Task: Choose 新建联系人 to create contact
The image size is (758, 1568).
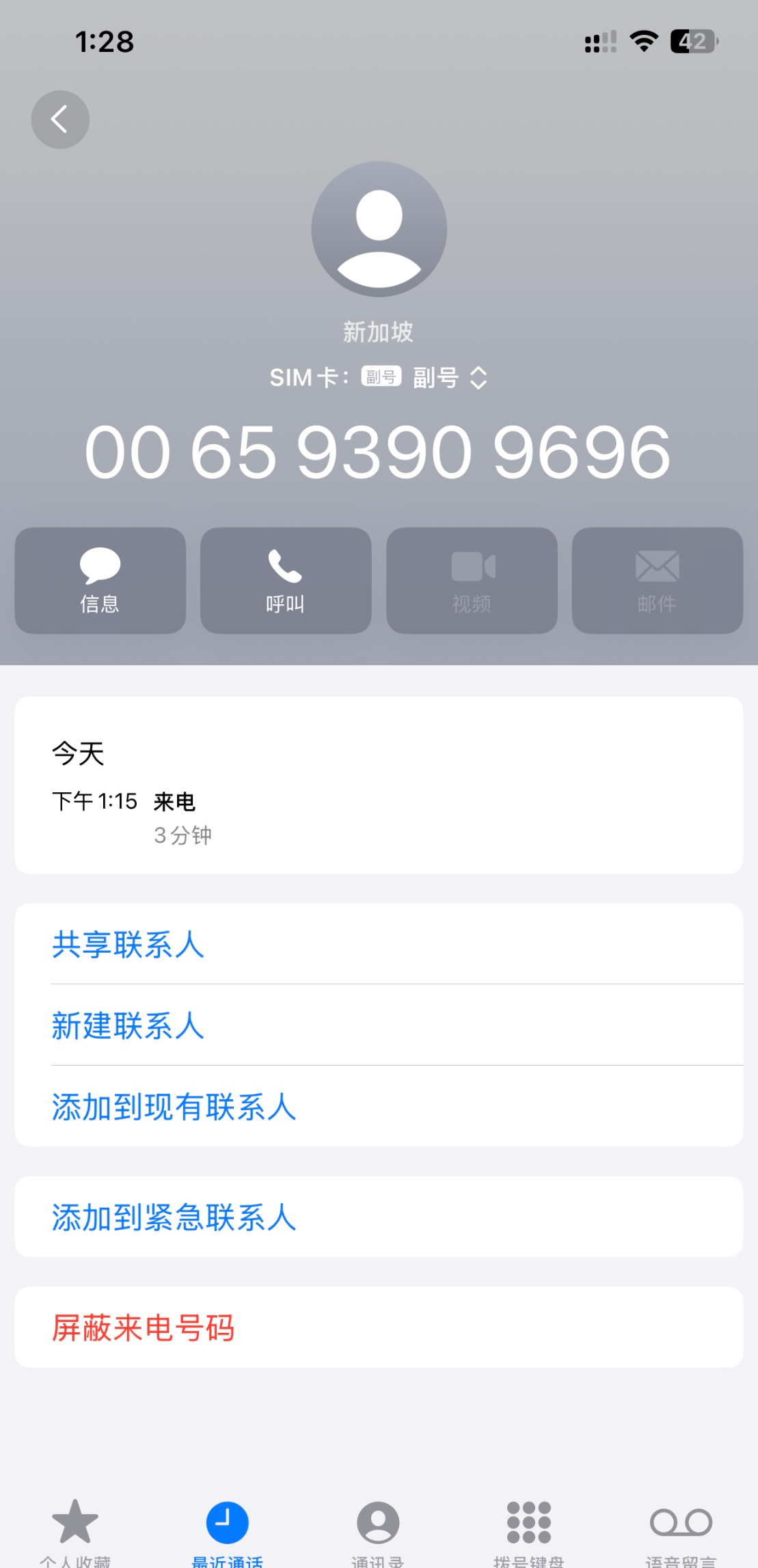Action: [128, 1025]
